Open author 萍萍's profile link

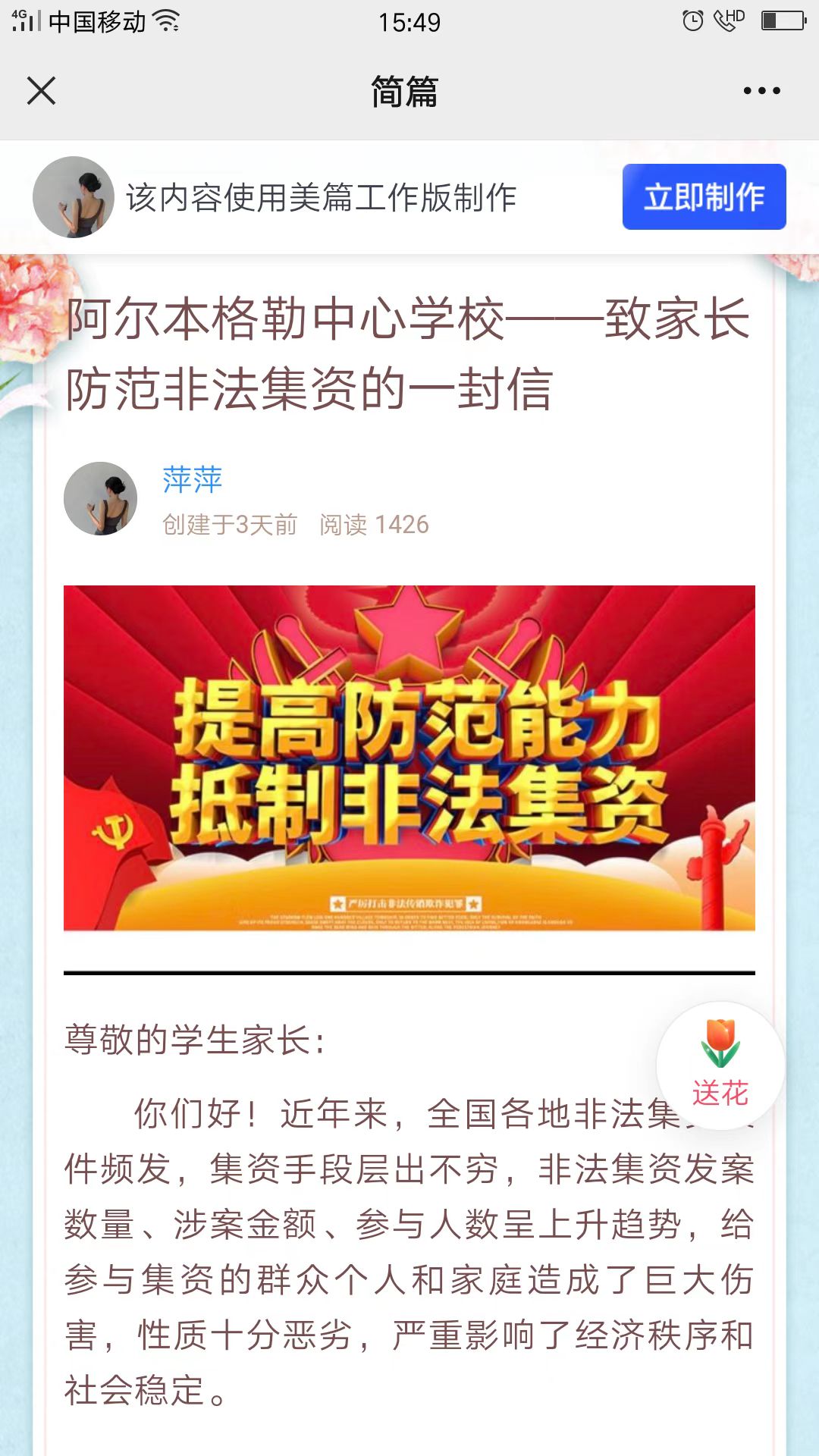point(192,479)
